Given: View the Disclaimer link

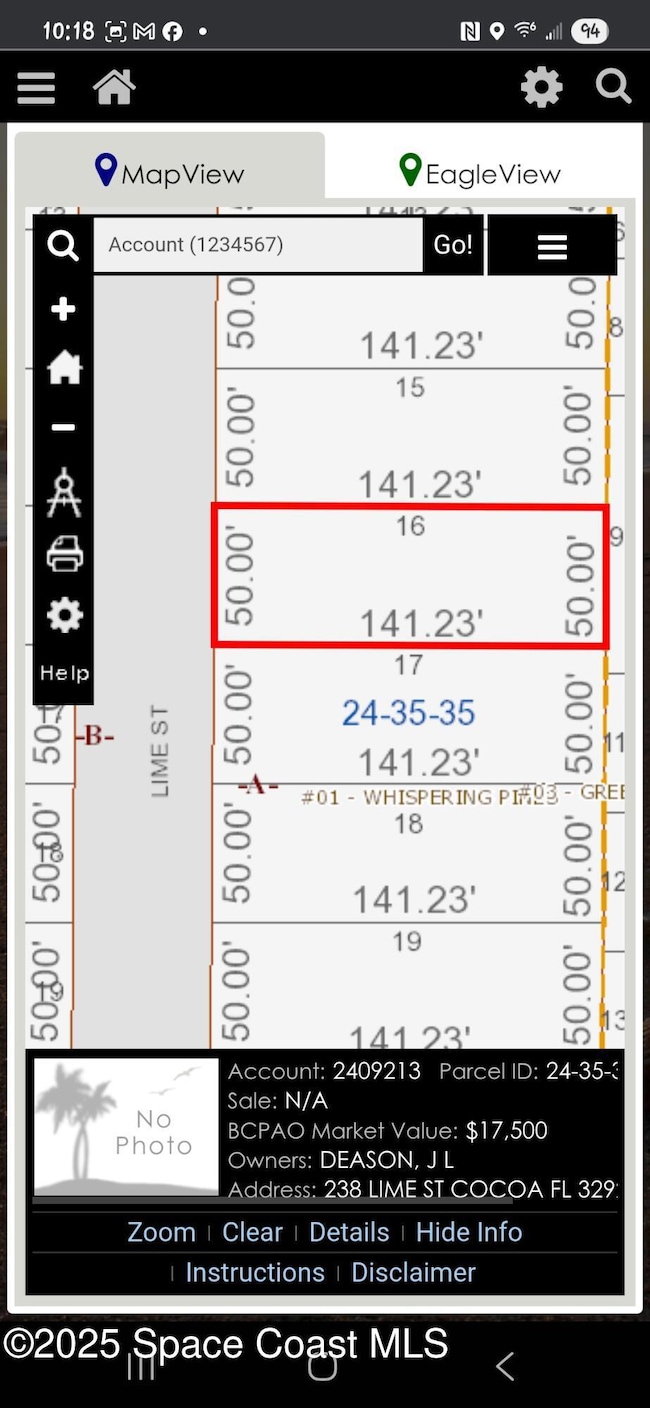Looking at the screenshot, I should point(413,1272).
